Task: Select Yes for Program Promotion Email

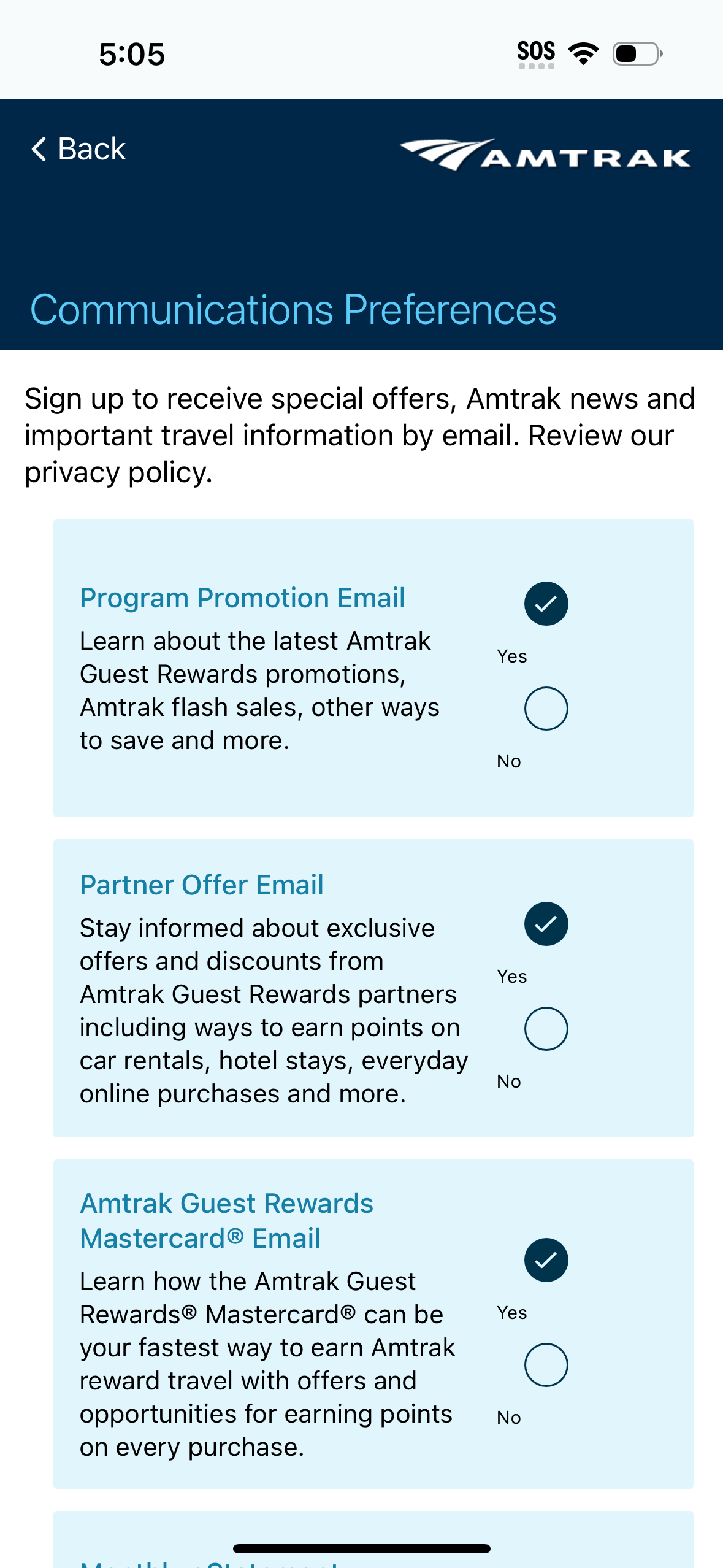Action: coord(546,604)
